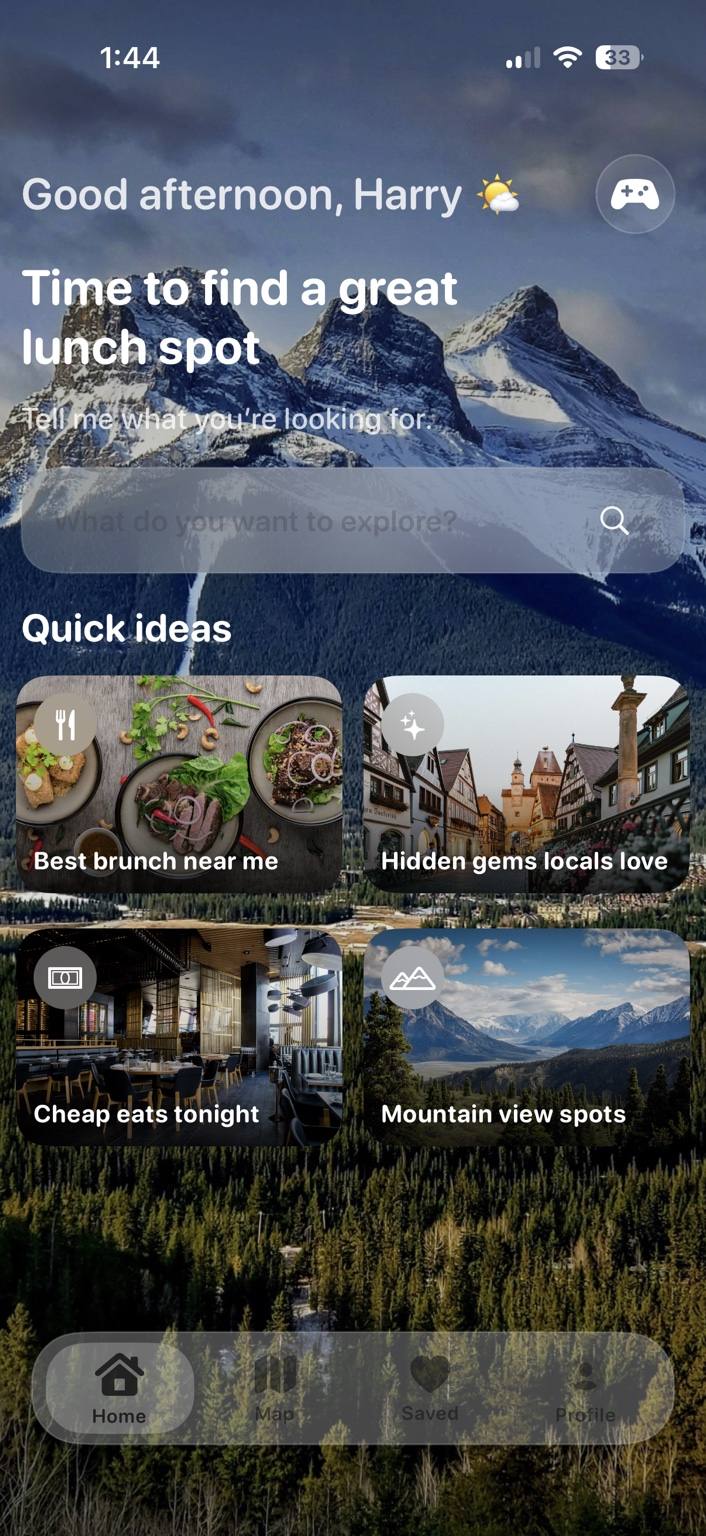Tap the magnifier icon in search bar

click(614, 520)
